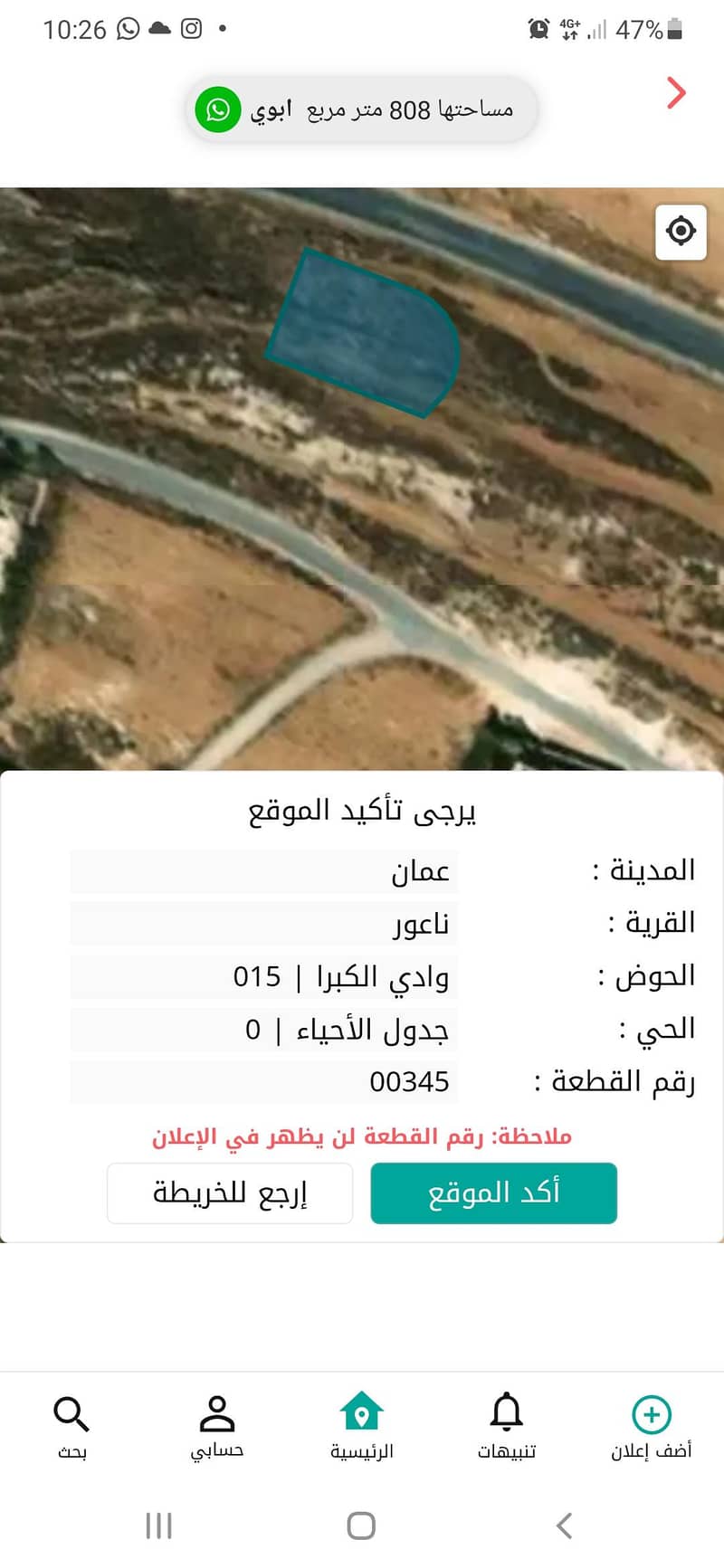Open the بحث search tab
The width and height of the screenshot is (724, 1568).
click(71, 1427)
